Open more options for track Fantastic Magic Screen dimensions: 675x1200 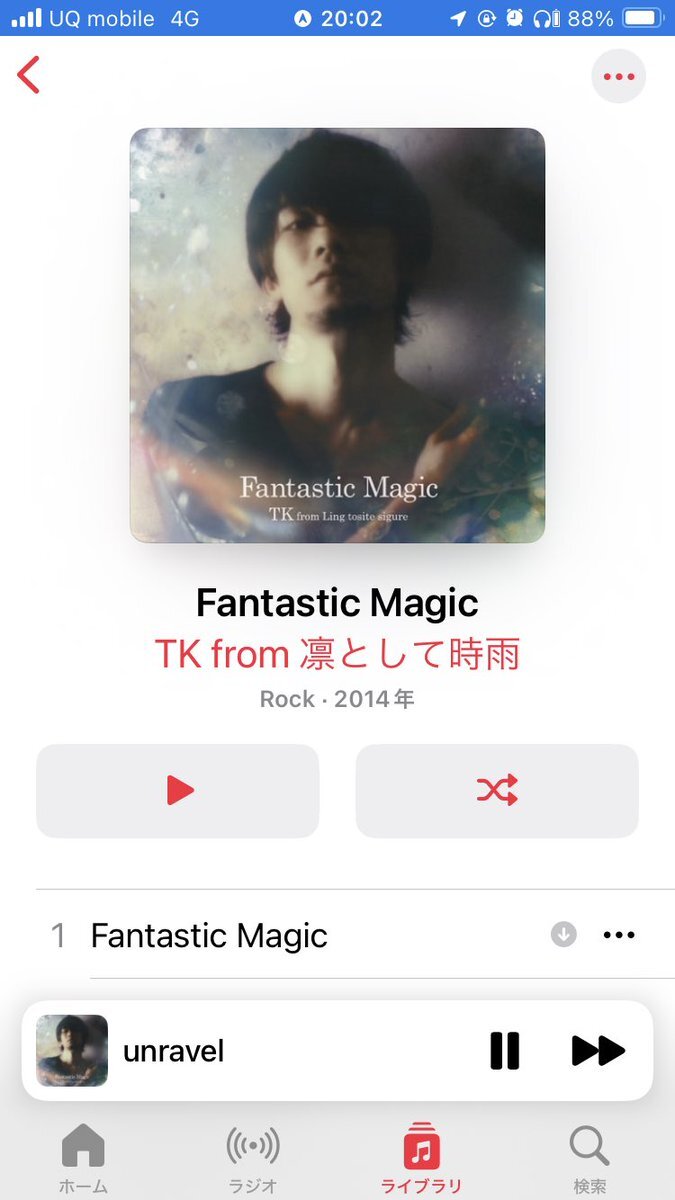(619, 935)
